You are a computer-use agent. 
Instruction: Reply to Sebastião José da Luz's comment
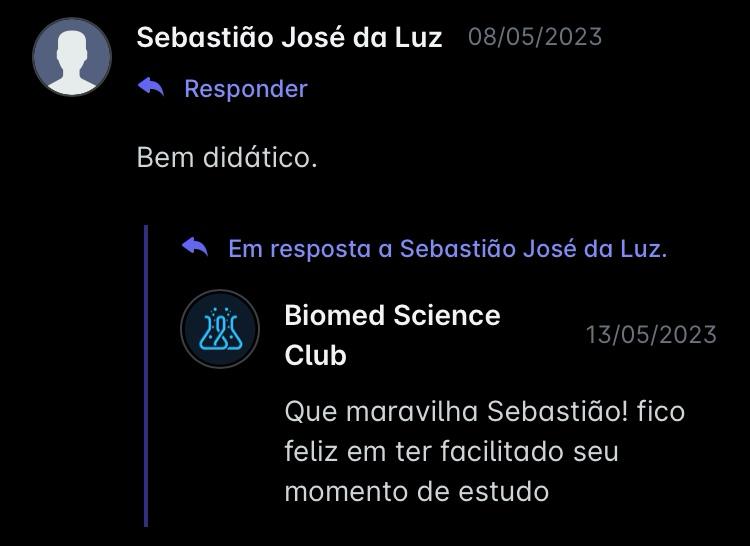pos(244,89)
